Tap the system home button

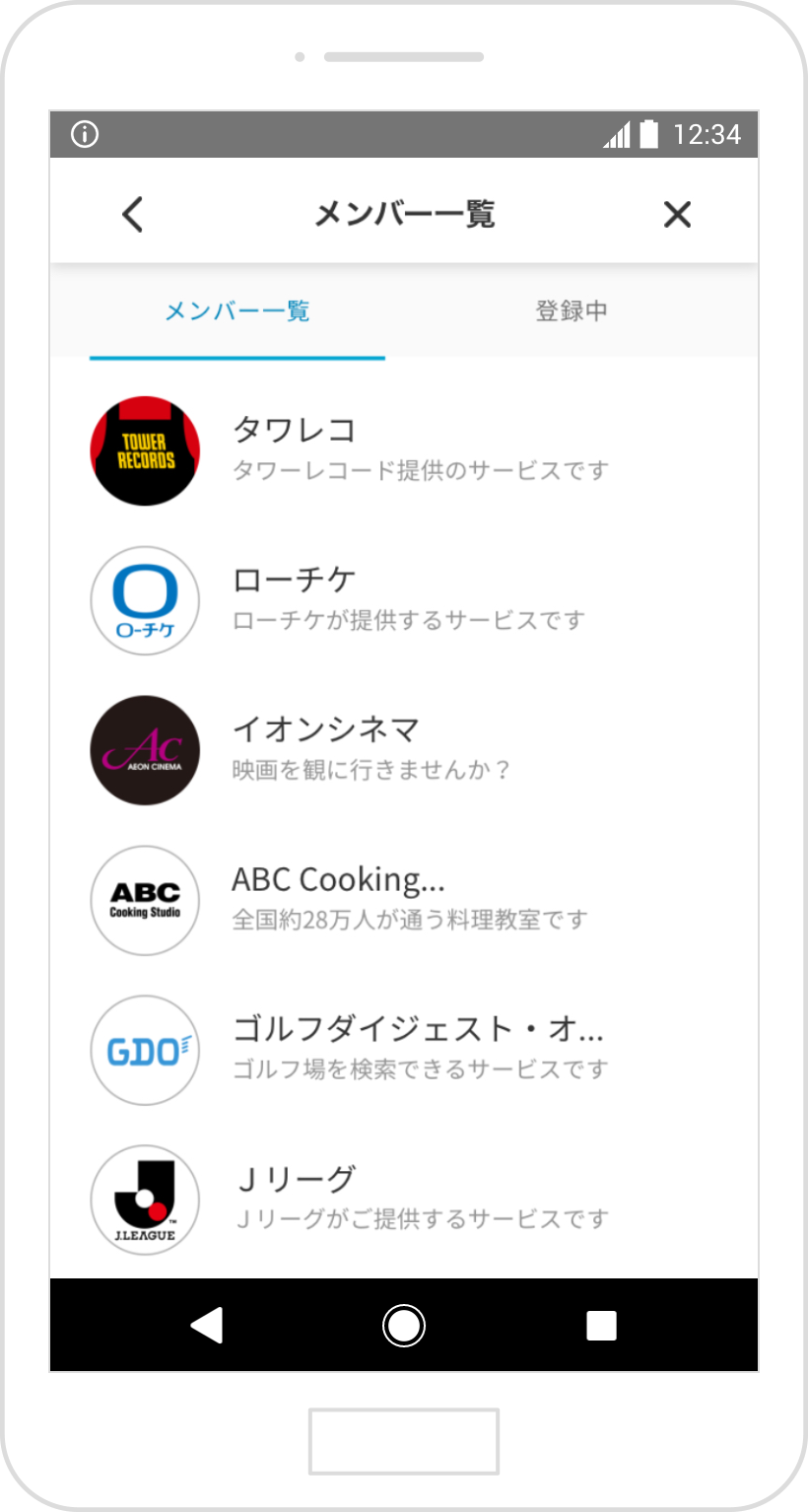404,1326
